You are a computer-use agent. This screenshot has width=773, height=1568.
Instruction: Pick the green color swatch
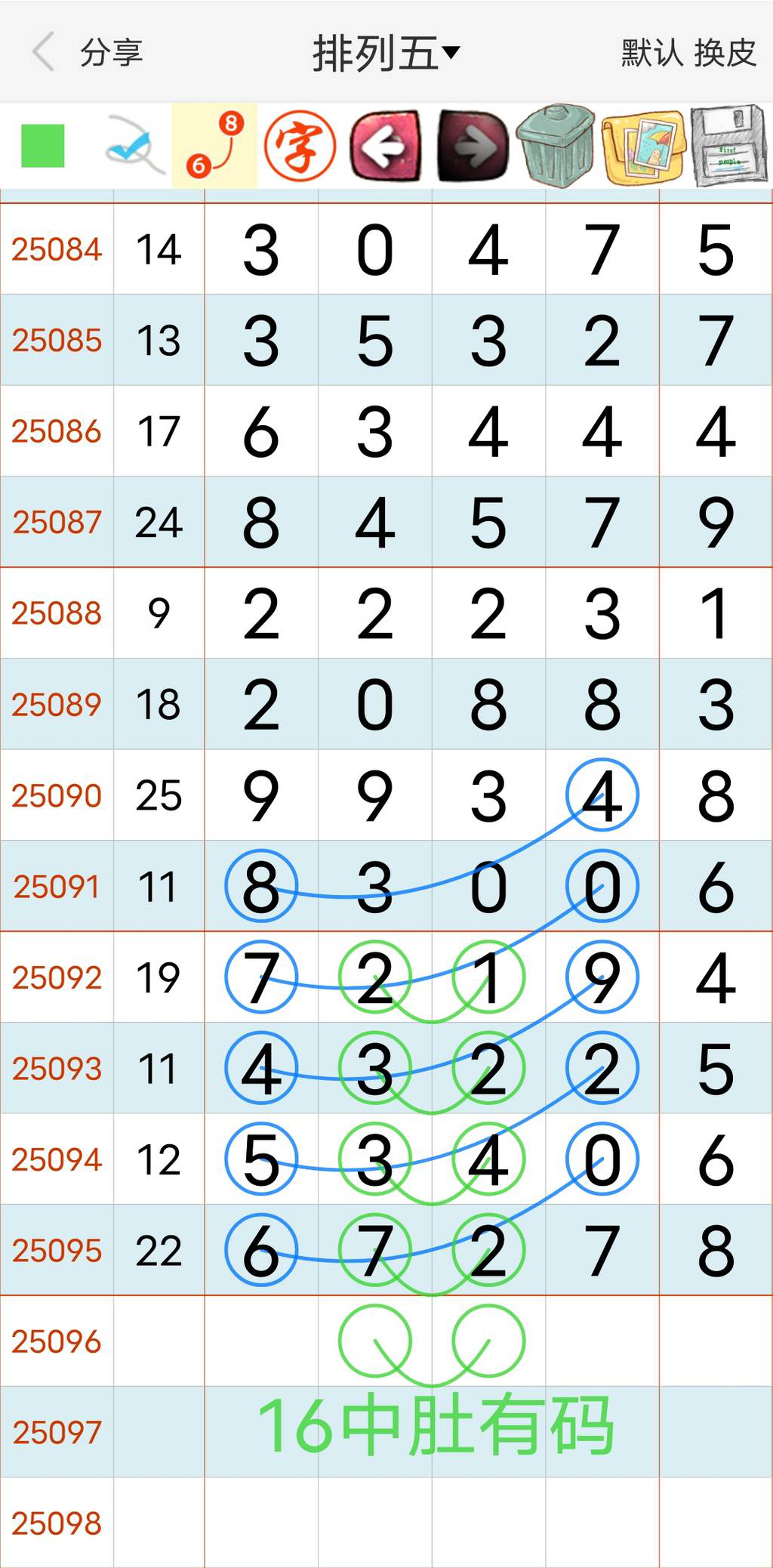coord(43,146)
